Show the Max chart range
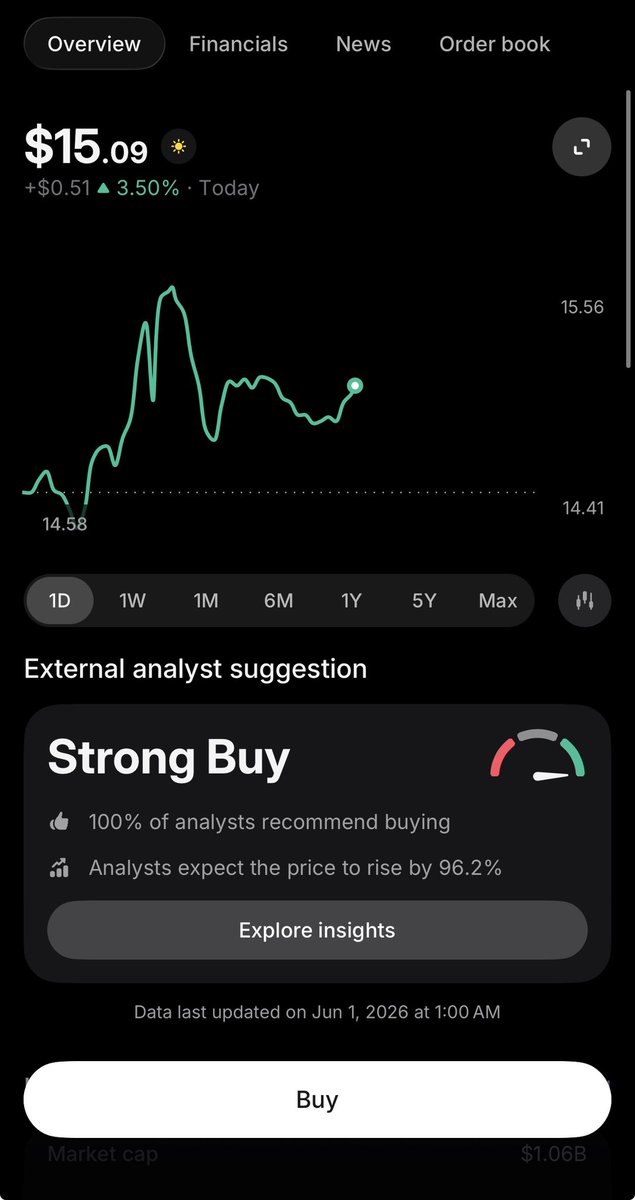 (498, 601)
